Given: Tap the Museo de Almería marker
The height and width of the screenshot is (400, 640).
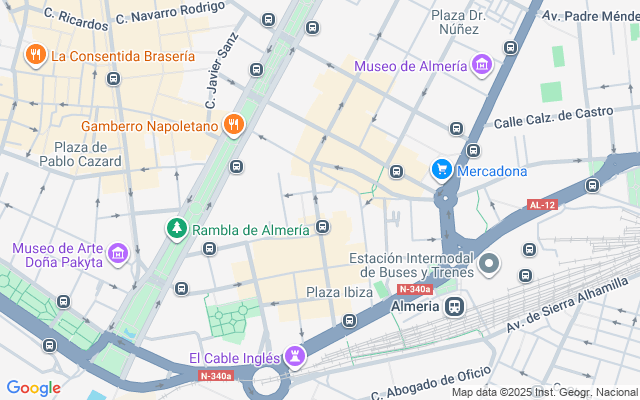Looking at the screenshot, I should [483, 65].
